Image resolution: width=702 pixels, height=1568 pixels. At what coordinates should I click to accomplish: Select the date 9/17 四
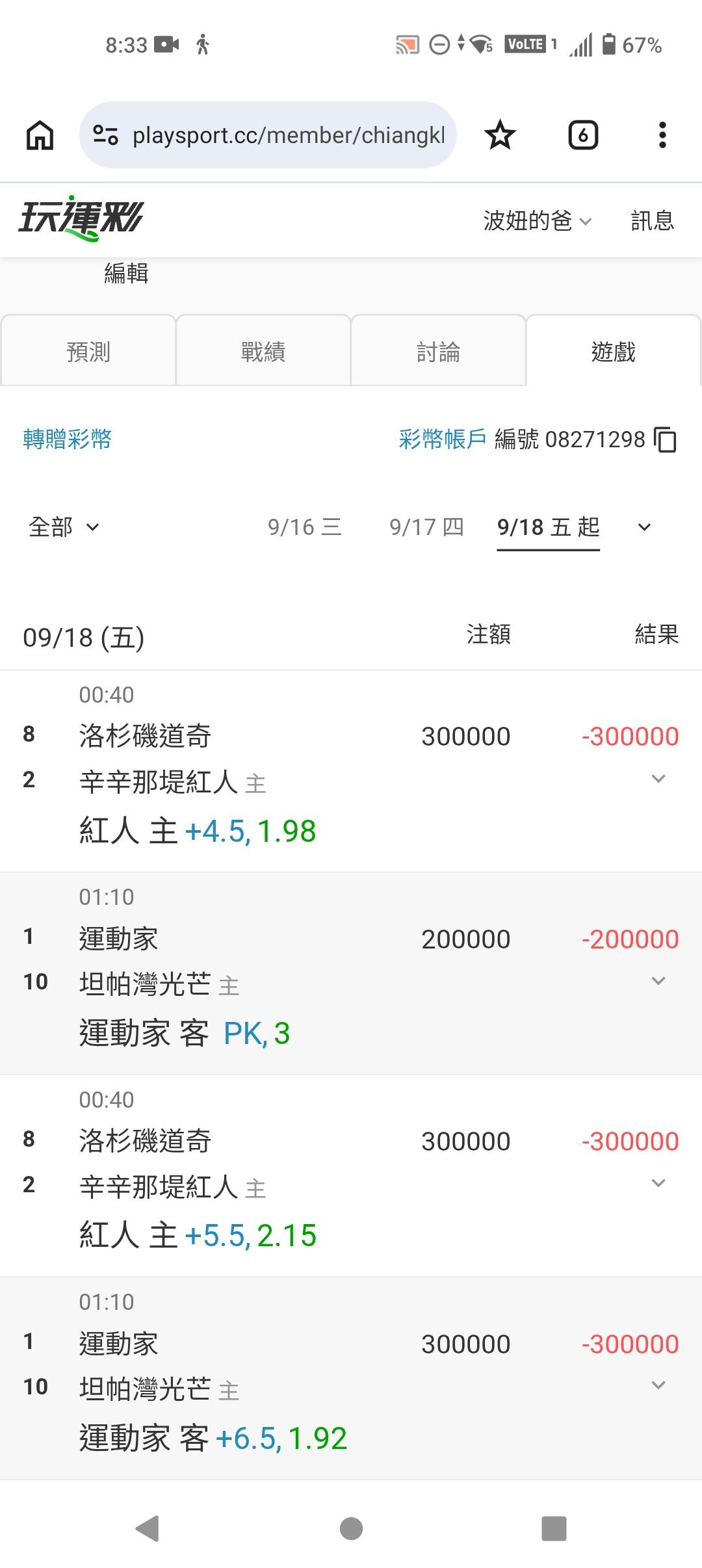tap(426, 527)
